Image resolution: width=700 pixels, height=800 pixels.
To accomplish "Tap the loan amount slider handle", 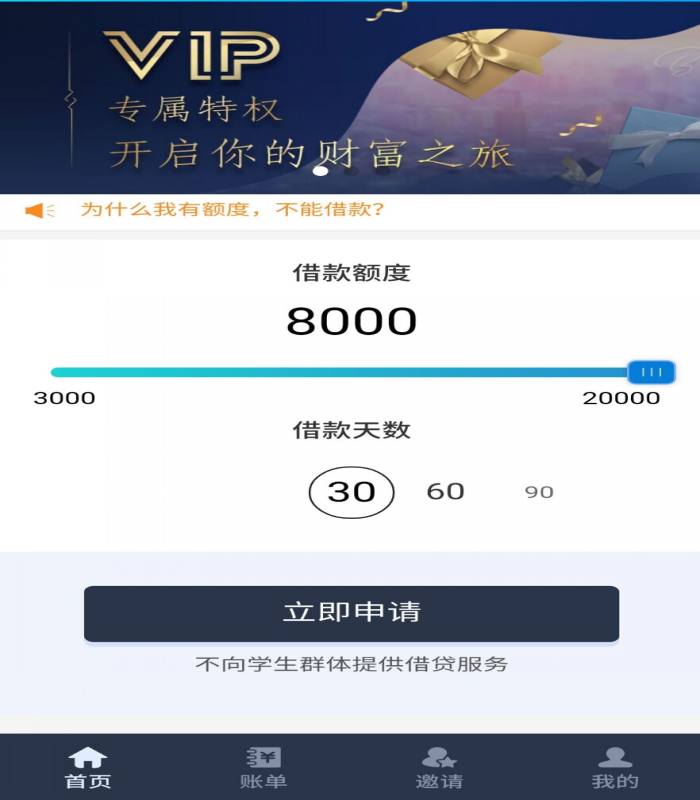I will pos(651,372).
